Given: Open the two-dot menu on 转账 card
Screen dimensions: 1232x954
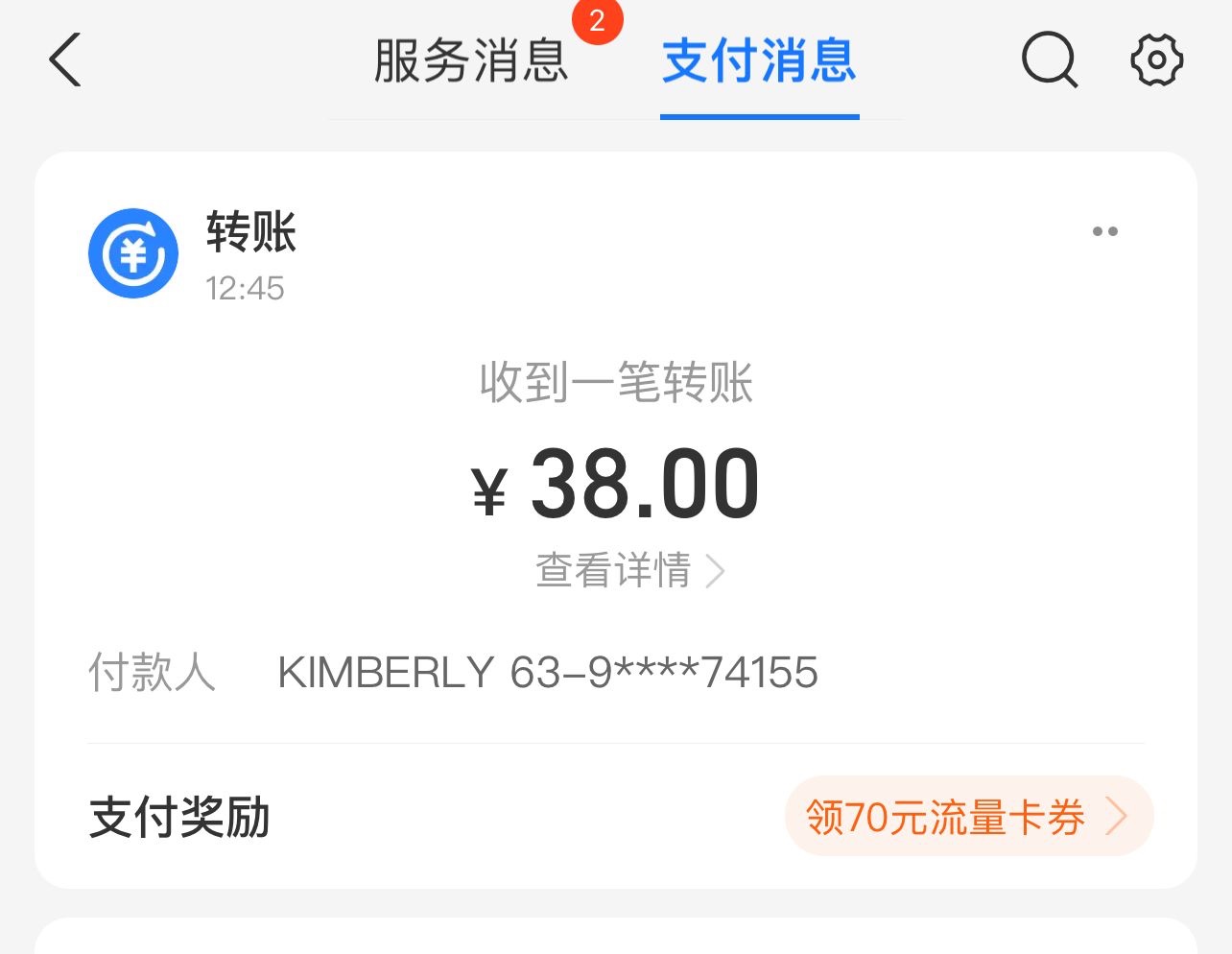Looking at the screenshot, I should coord(1104,231).
